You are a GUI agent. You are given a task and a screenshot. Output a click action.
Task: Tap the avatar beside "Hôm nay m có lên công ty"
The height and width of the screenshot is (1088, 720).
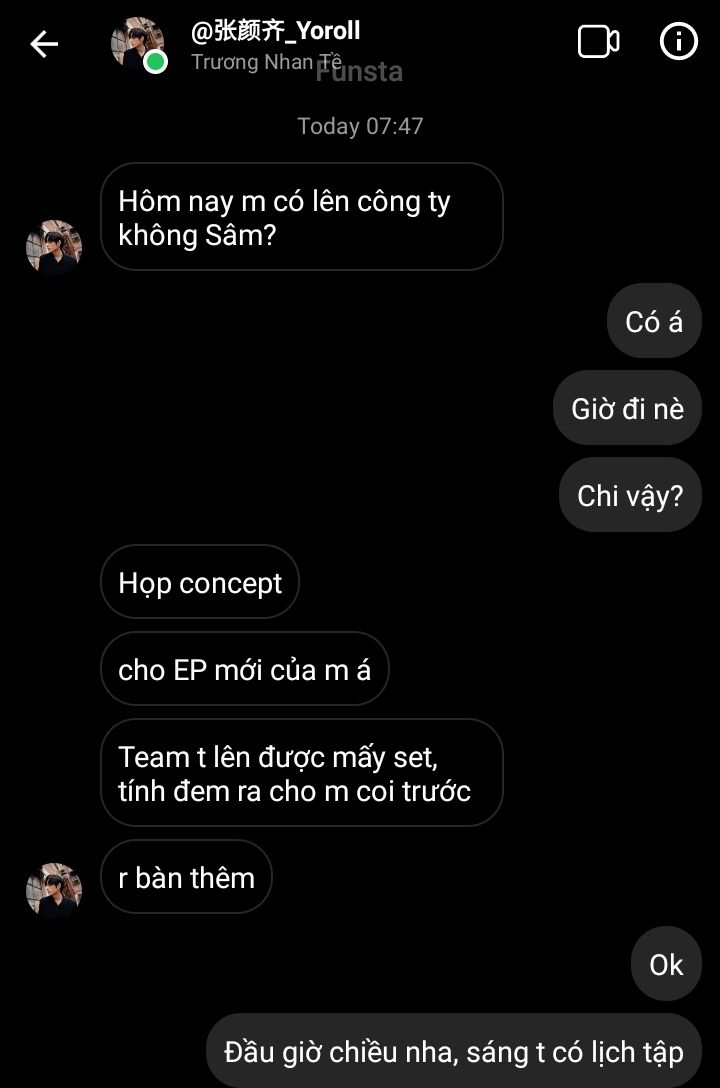click(53, 246)
